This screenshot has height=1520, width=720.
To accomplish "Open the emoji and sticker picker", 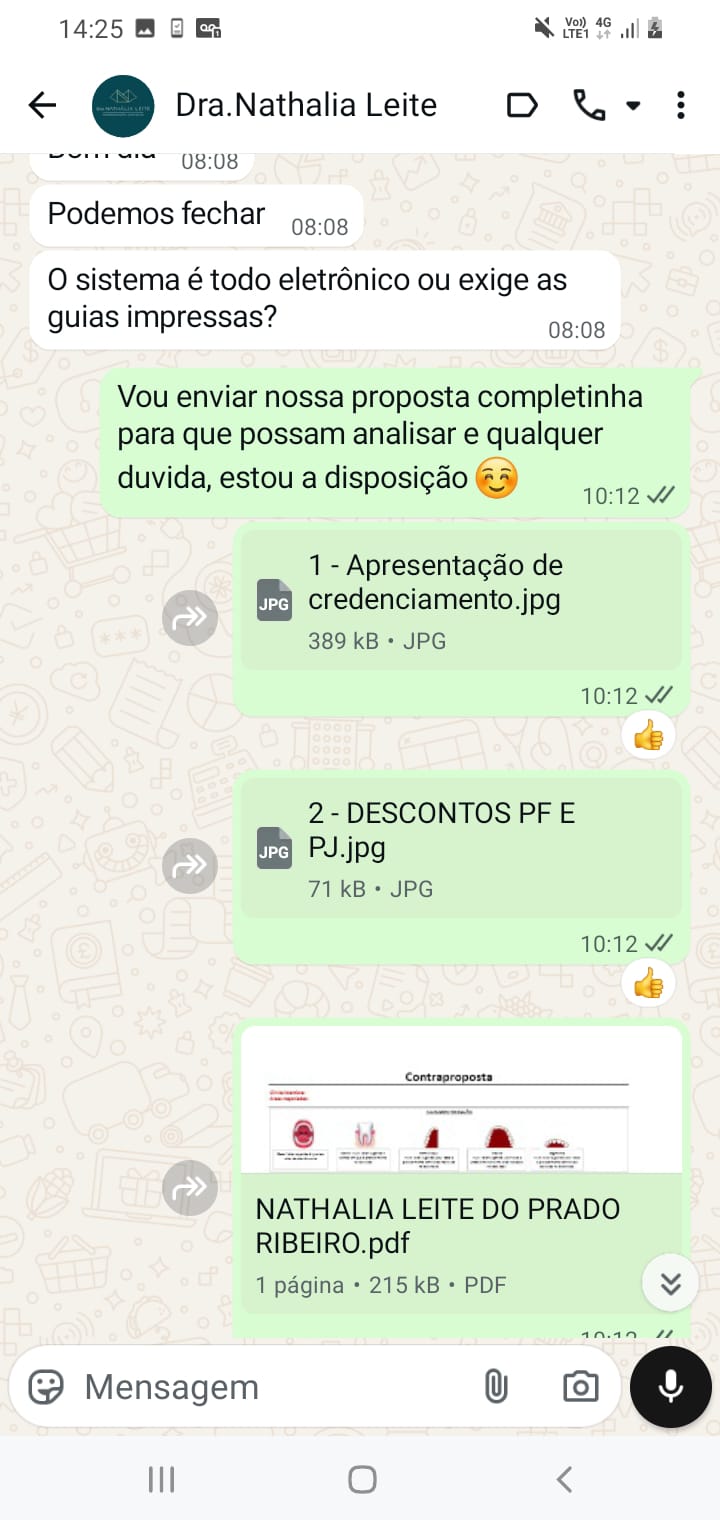I will click(x=46, y=1387).
